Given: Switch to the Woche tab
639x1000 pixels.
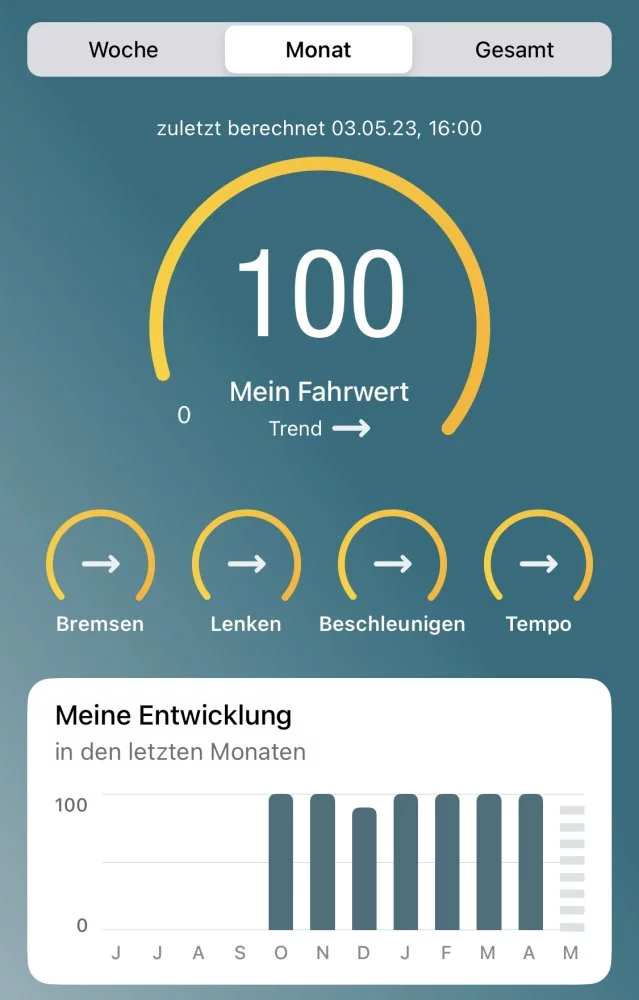Looking at the screenshot, I should pyautogui.click(x=123, y=50).
